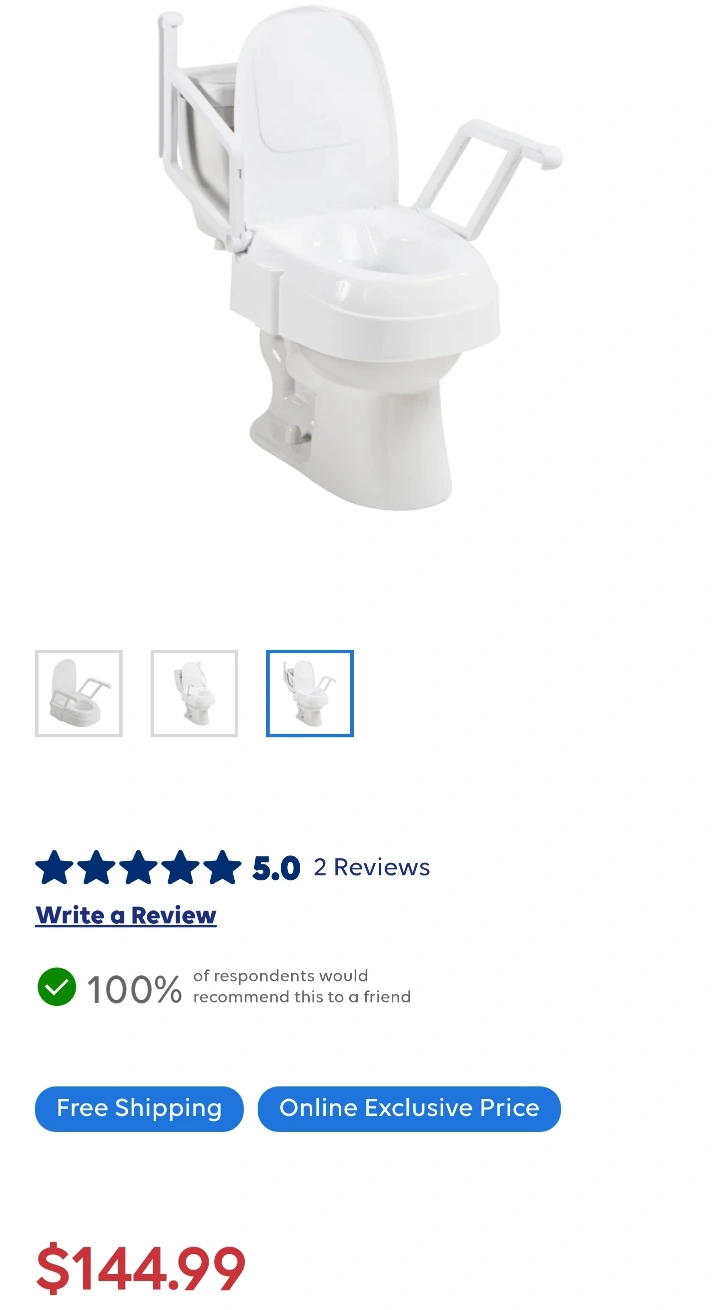Select the third highlighted product thumbnail
Image resolution: width=720 pixels, height=1310 pixels.
pyautogui.click(x=310, y=694)
